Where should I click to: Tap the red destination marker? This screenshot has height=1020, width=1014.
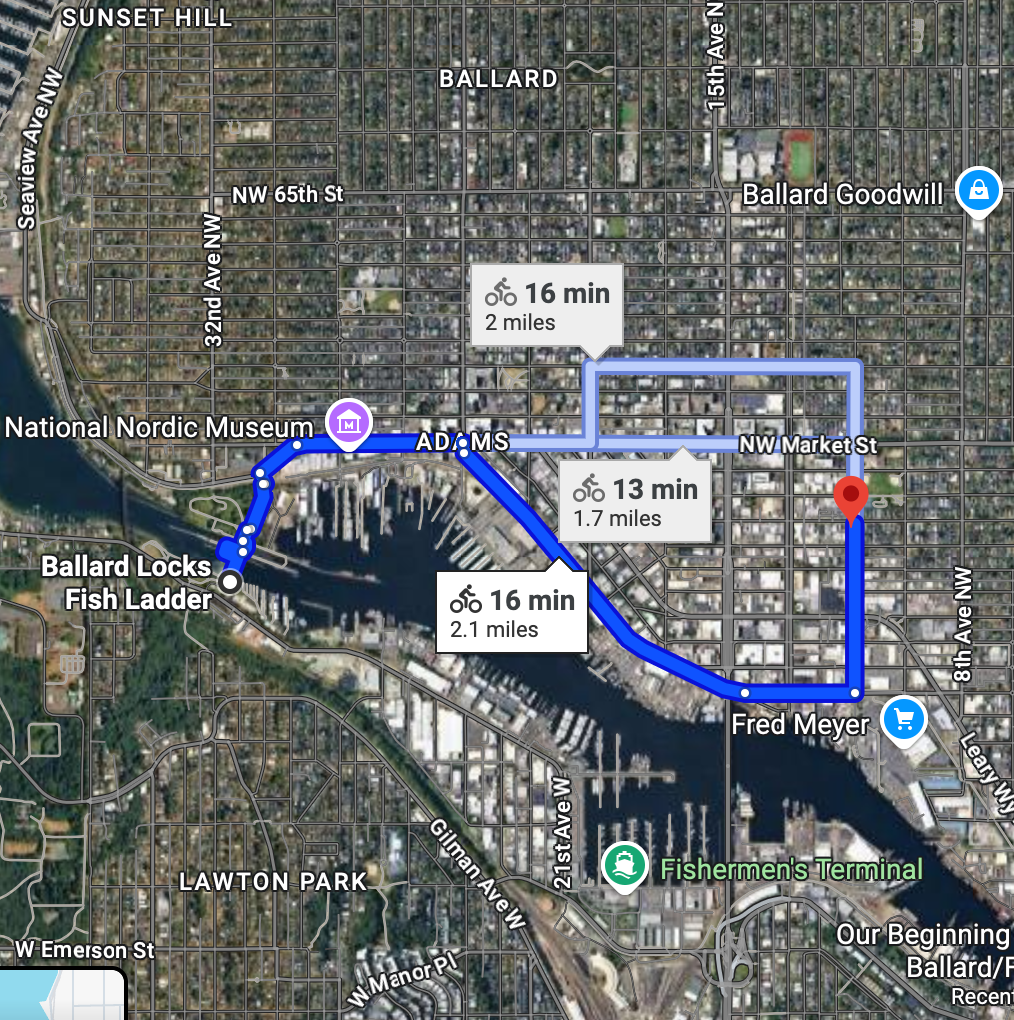coord(850,497)
